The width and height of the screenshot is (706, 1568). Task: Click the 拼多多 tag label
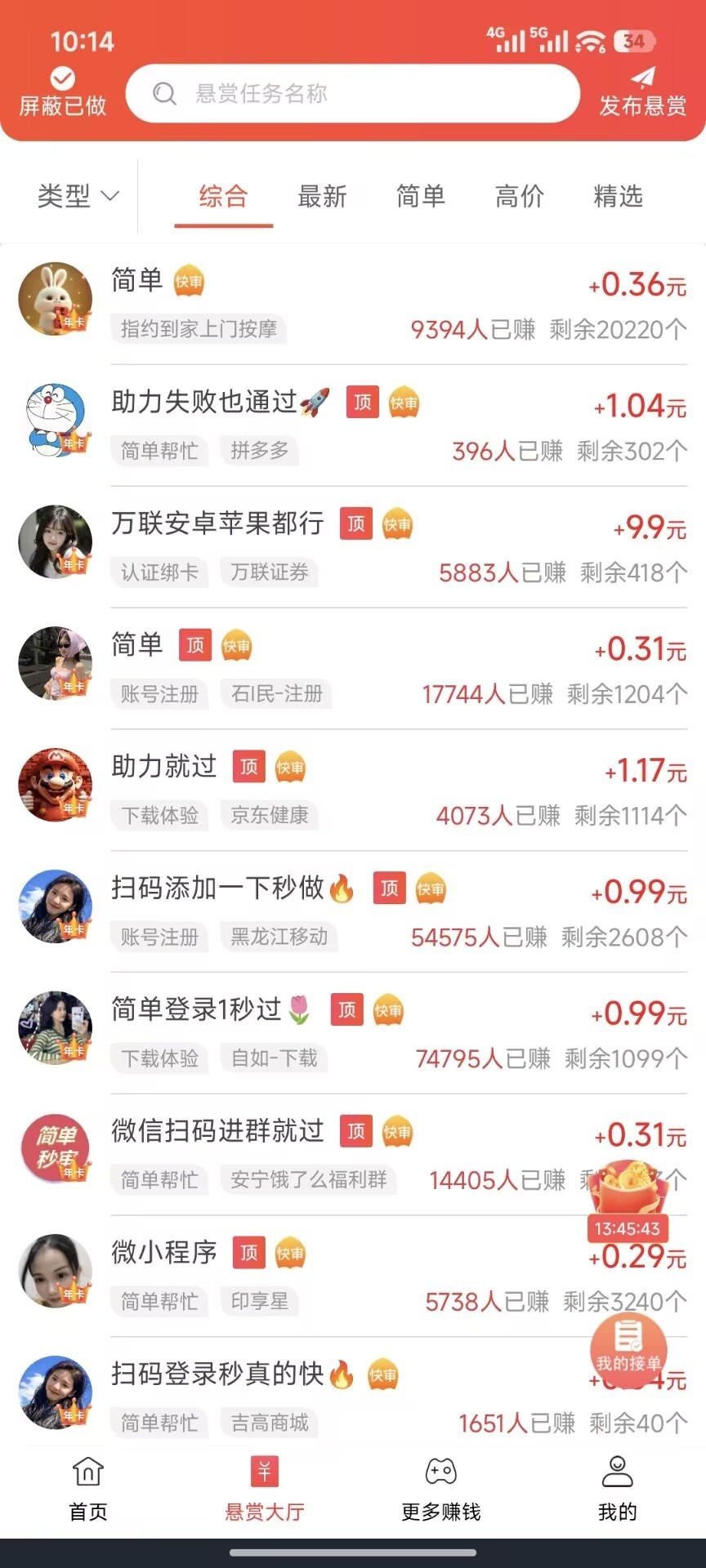(259, 451)
